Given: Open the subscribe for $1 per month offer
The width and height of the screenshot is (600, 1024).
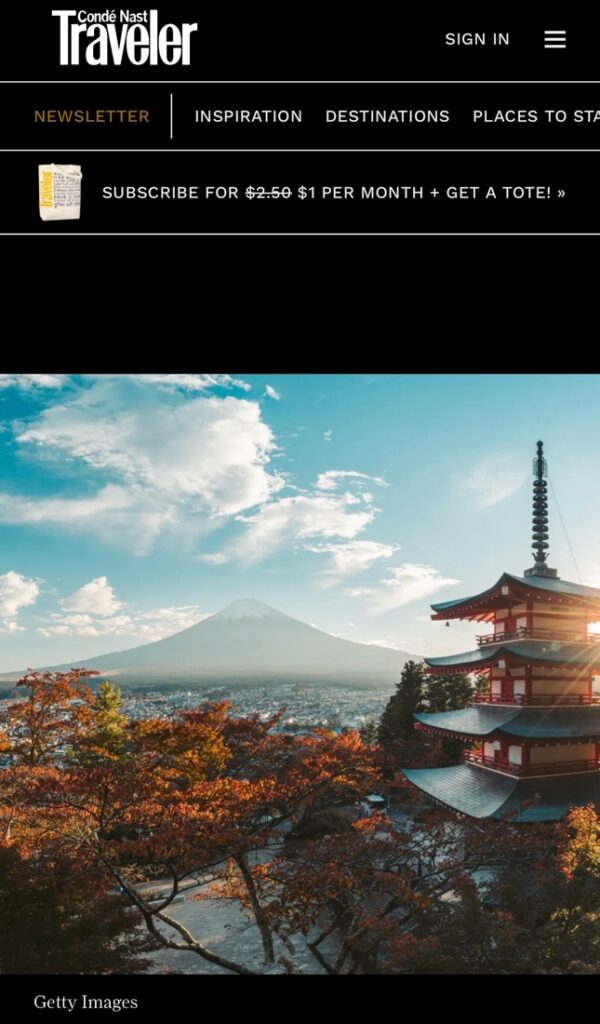Looking at the screenshot, I should coord(333,192).
